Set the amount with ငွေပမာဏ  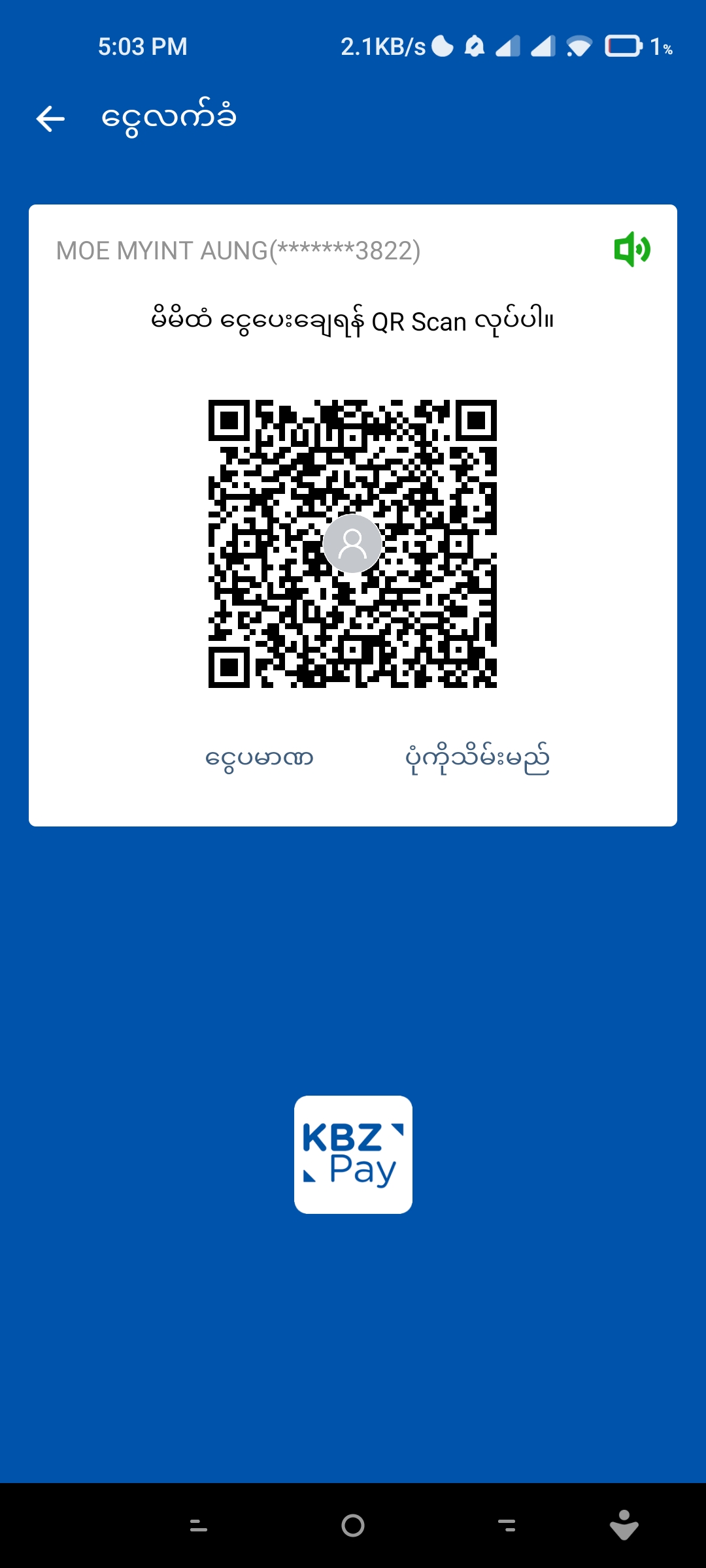[x=259, y=759]
